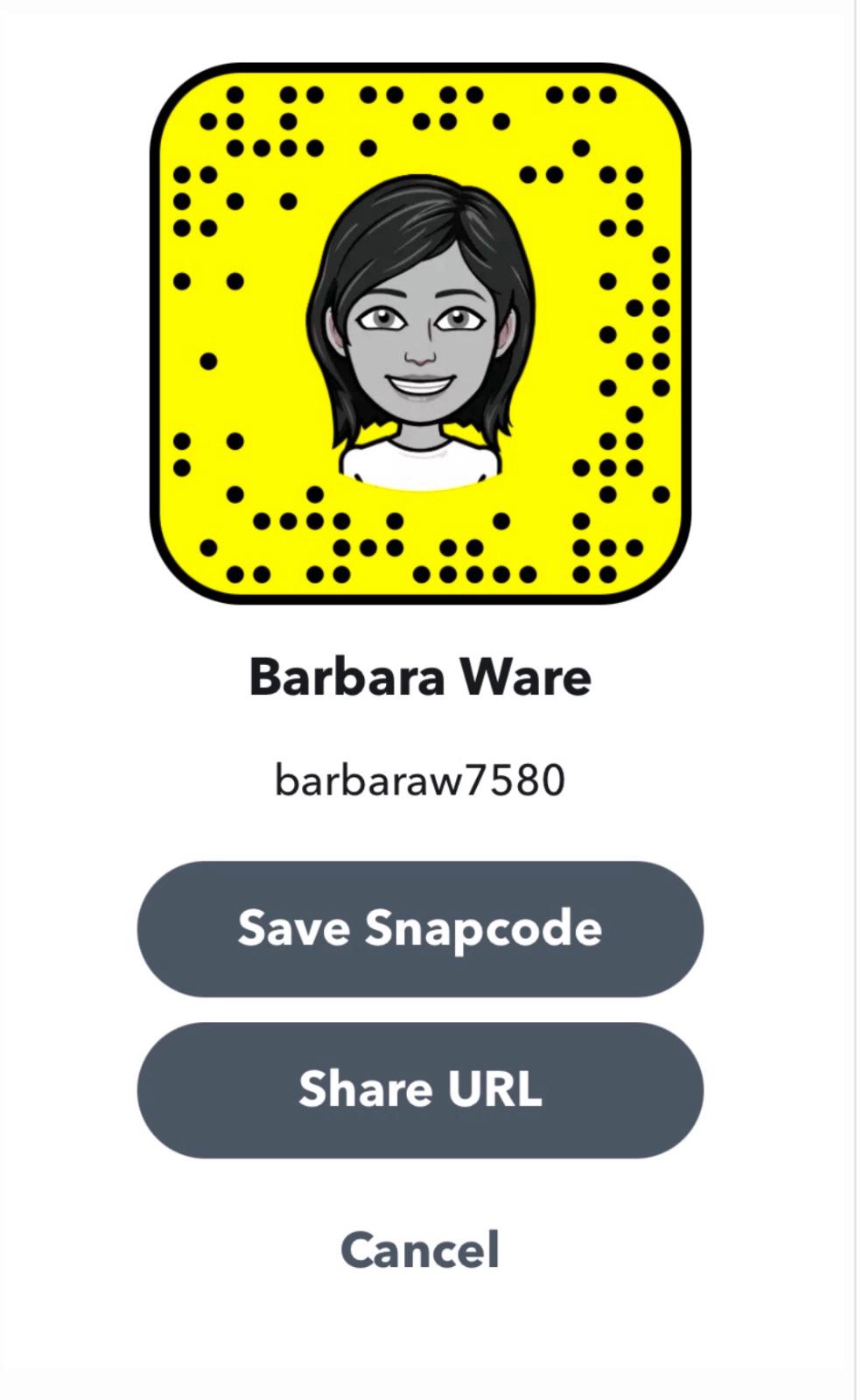The image size is (862, 1400).
Task: Tap the Save Snapcode button
Action: (x=420, y=928)
